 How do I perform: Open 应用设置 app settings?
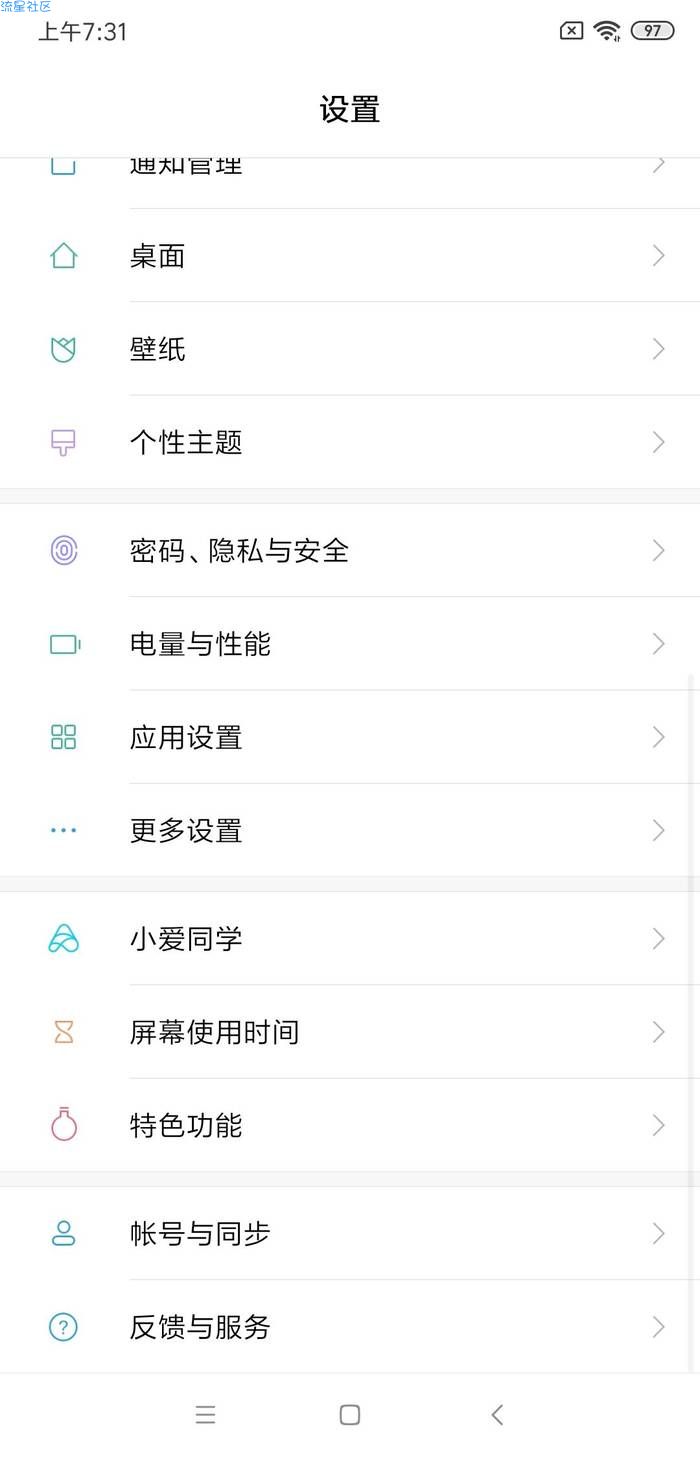tap(350, 737)
